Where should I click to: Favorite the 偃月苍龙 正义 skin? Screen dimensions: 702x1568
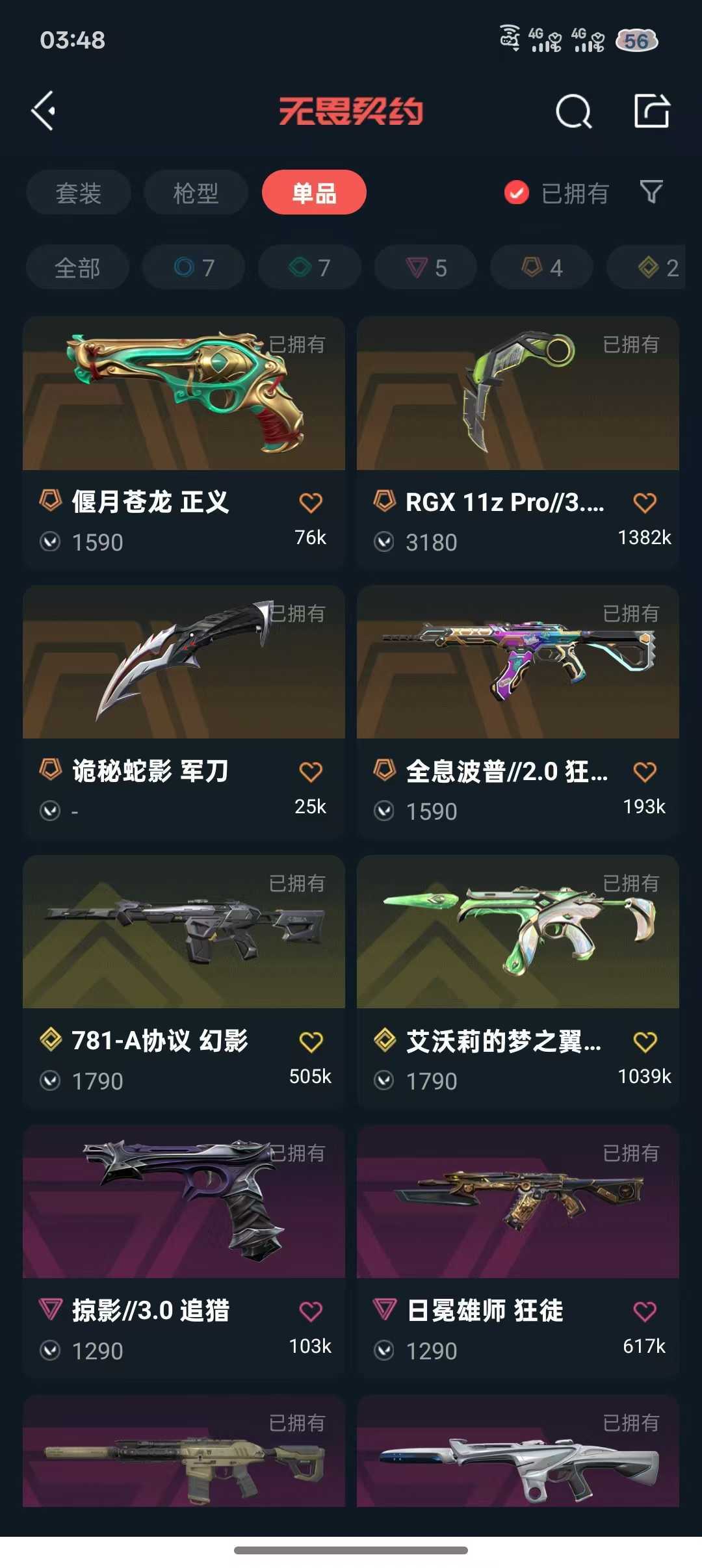point(312,502)
